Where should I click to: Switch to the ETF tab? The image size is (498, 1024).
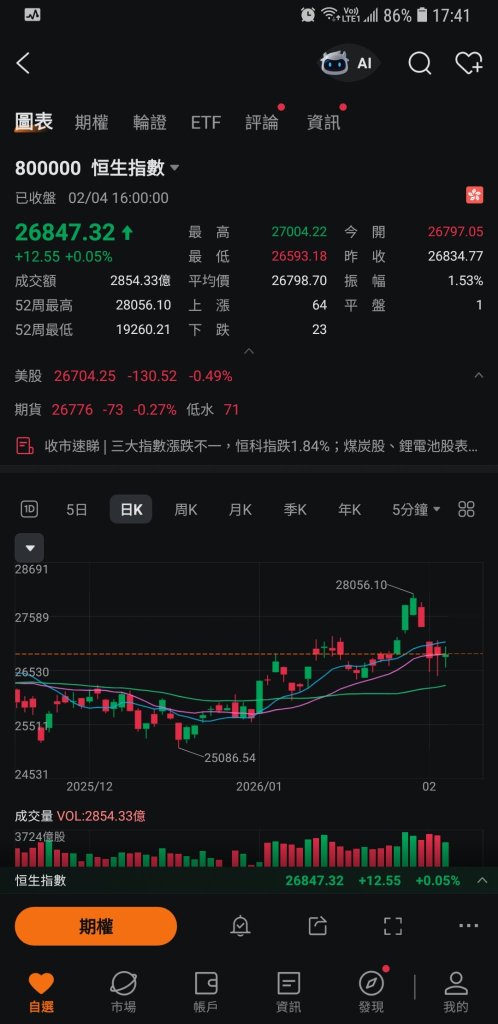click(206, 122)
